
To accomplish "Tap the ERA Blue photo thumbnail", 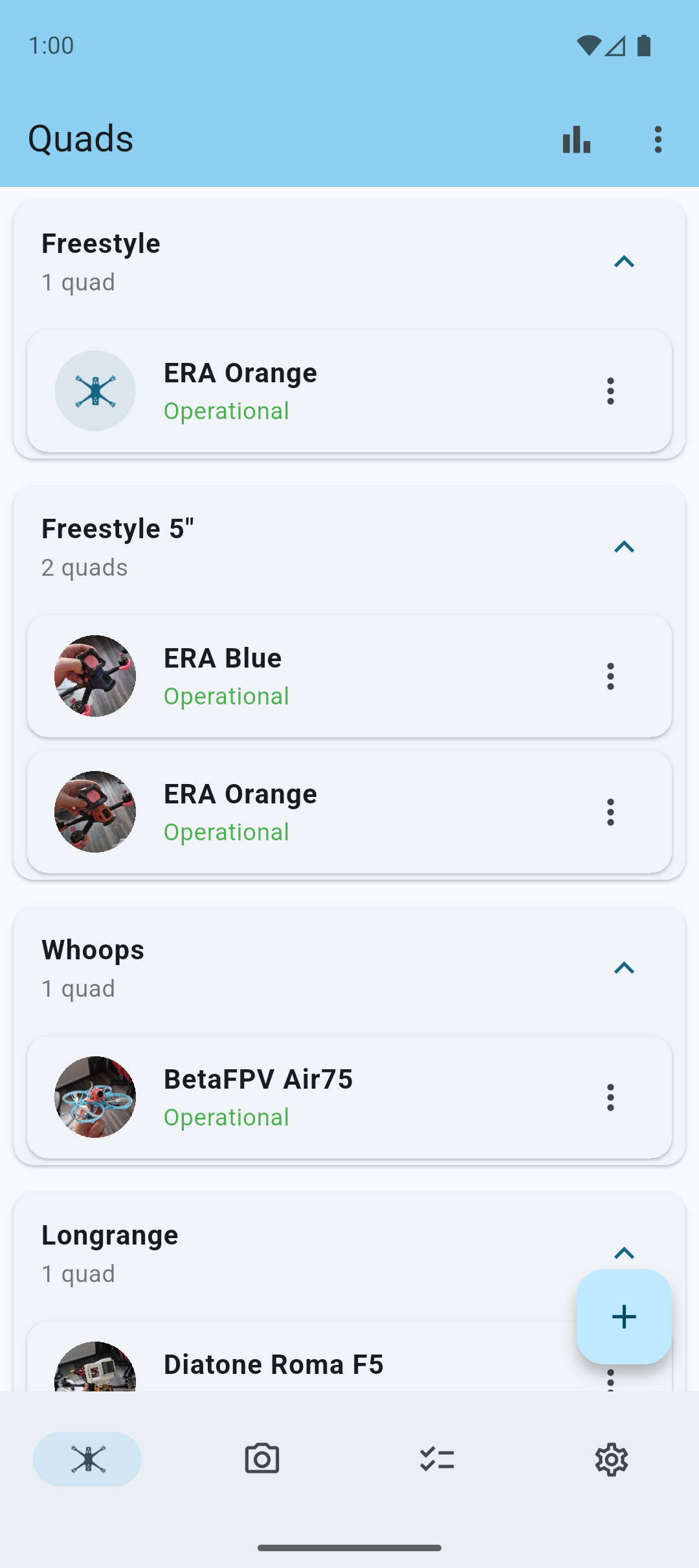I will [94, 675].
